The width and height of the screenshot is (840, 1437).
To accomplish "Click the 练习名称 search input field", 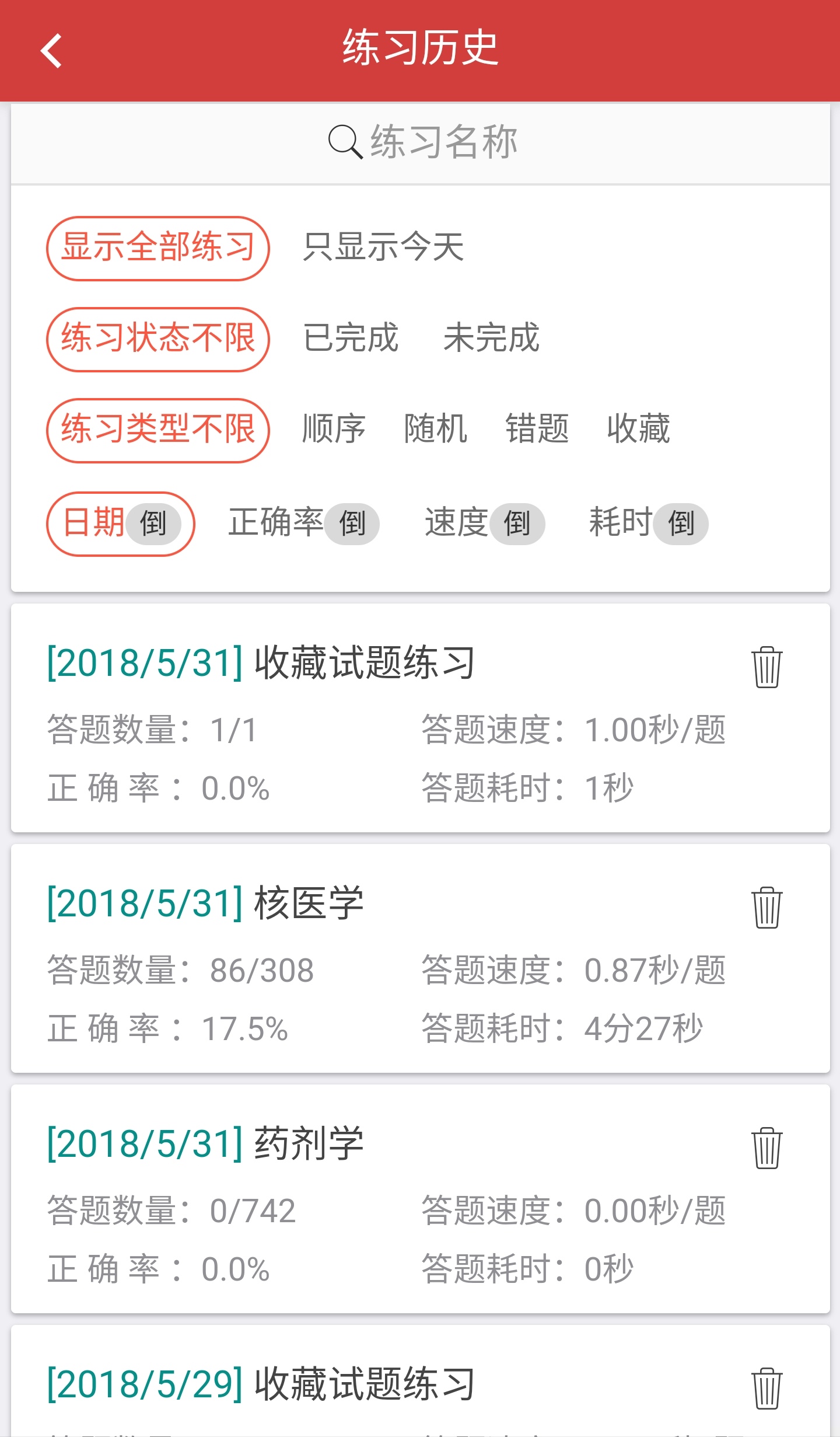I will point(443,142).
